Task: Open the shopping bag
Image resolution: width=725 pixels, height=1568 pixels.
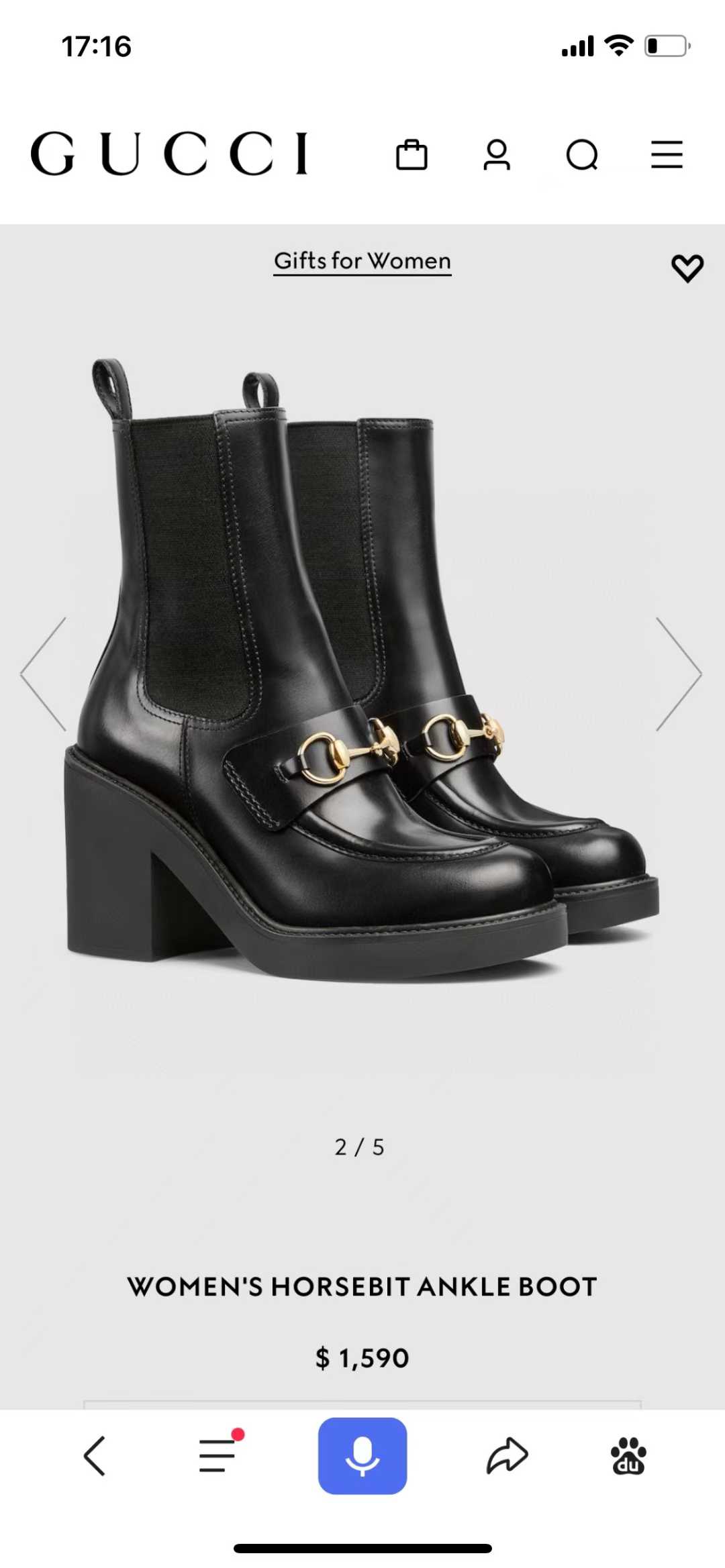Action: click(x=412, y=155)
